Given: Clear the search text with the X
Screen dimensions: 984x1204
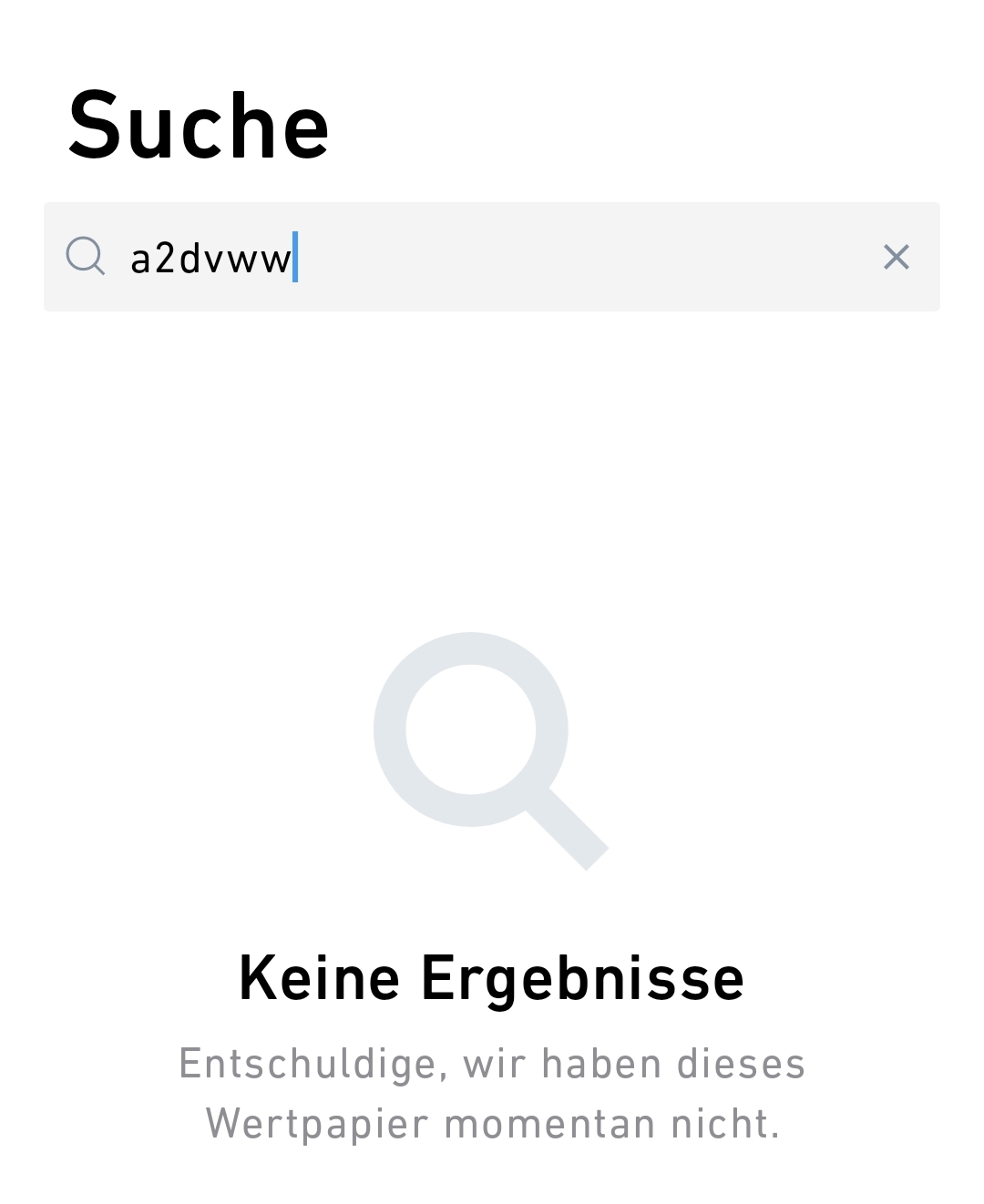Looking at the screenshot, I should [896, 257].
